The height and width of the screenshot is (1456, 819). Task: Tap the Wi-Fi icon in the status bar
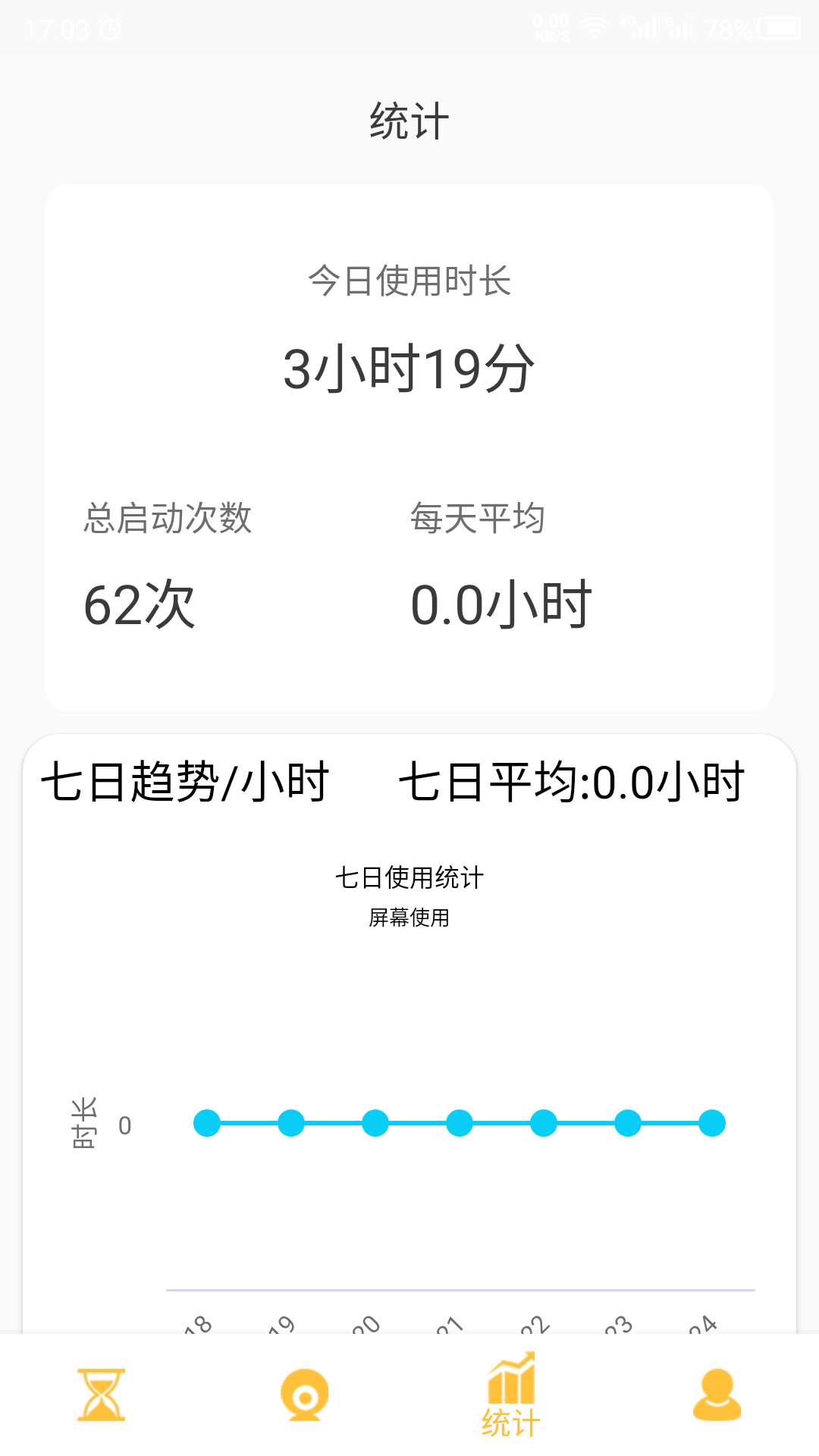pos(595,27)
